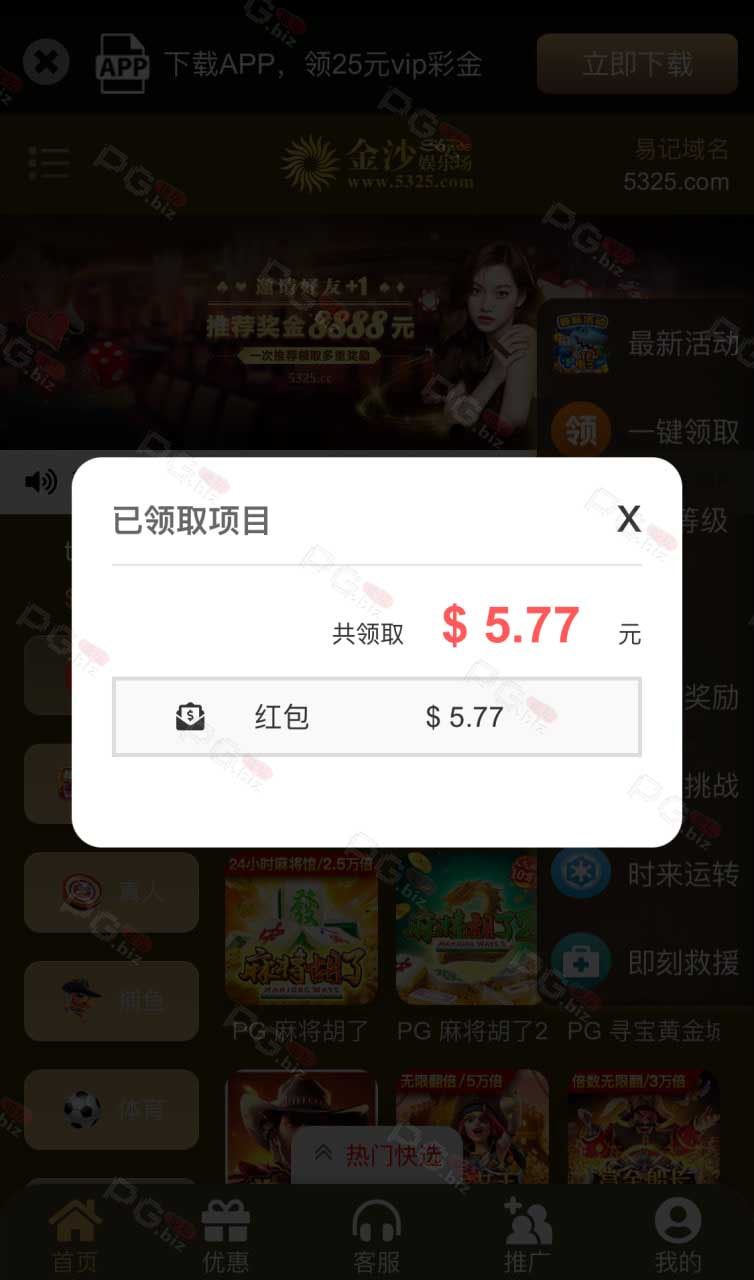This screenshot has height=1280, width=754.
Task: Open the hamburger menu
Action: (x=48, y=163)
